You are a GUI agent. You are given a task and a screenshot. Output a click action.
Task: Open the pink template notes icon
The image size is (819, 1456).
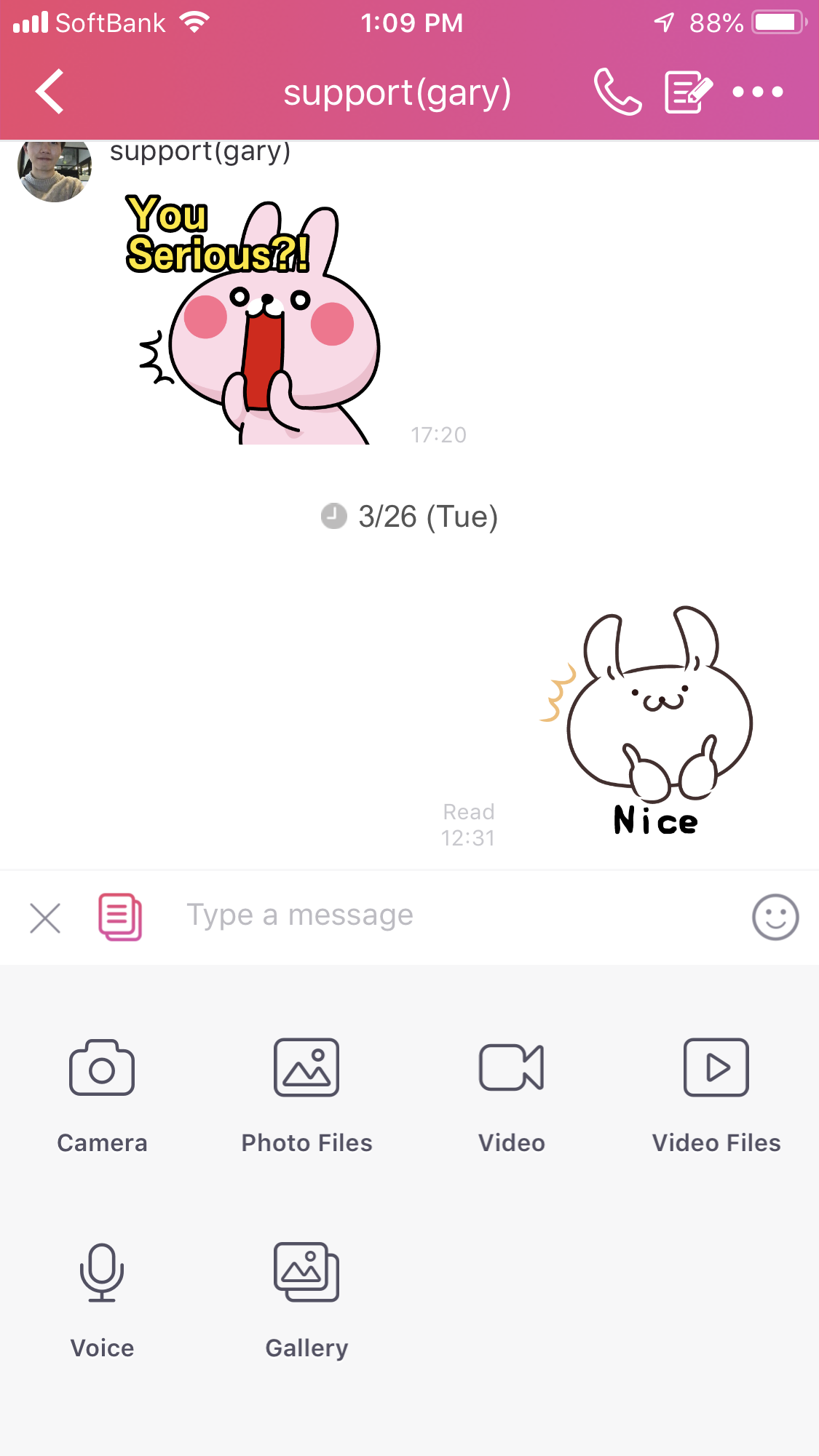[x=120, y=917]
